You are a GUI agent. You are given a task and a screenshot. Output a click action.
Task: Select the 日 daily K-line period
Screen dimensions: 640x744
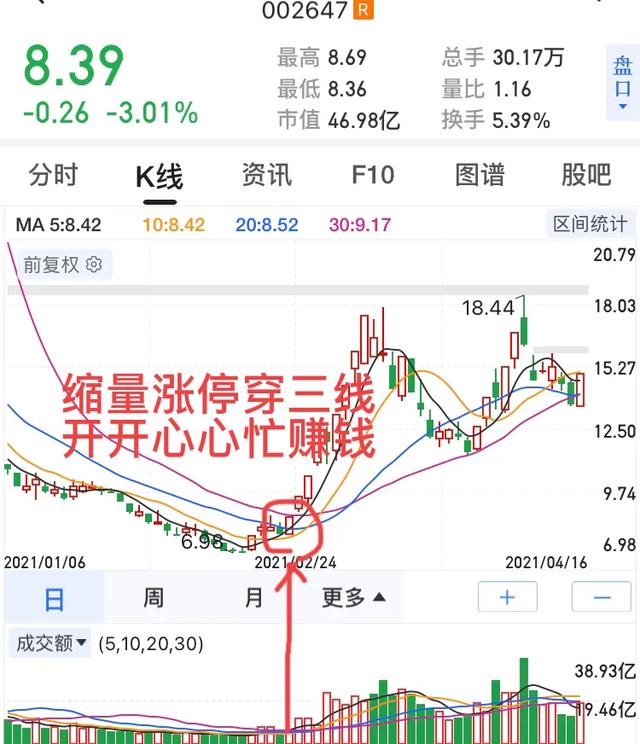click(x=54, y=598)
